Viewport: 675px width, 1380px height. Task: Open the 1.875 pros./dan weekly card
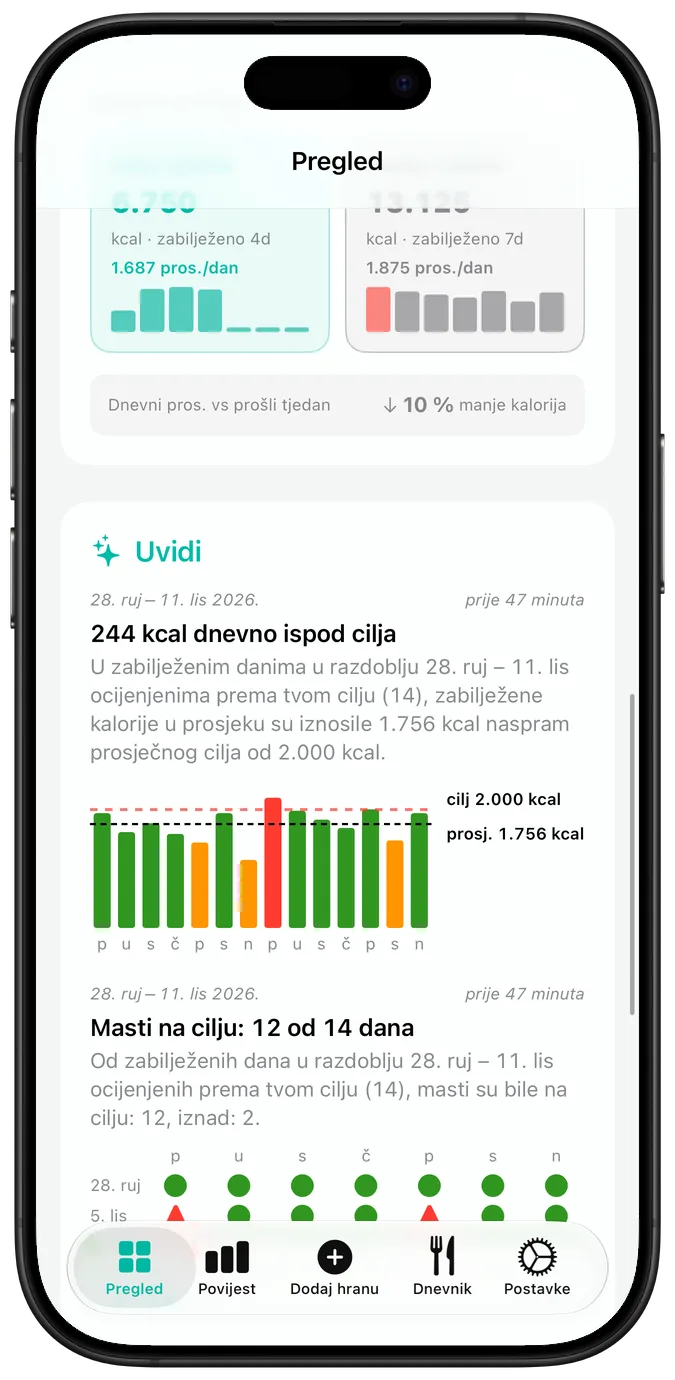465,270
